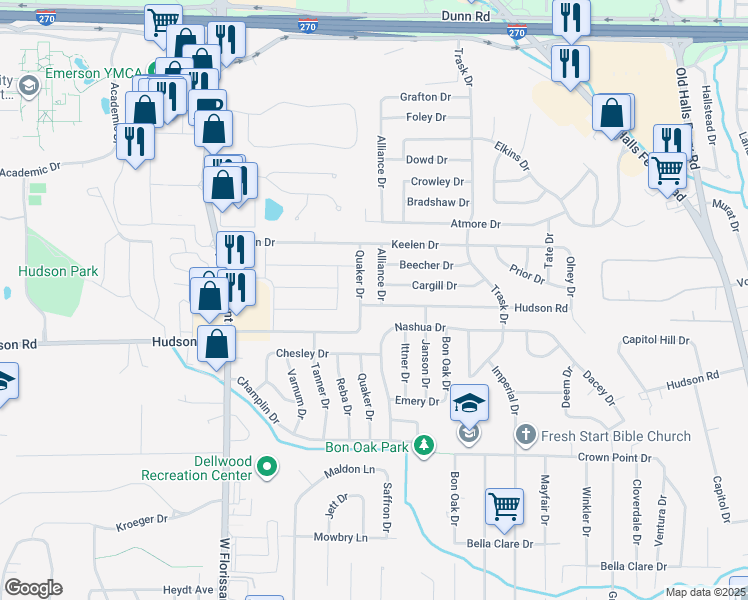Open the Dellwood Recreation Center marker
Screen dimensions: 748x600
(x=267, y=467)
